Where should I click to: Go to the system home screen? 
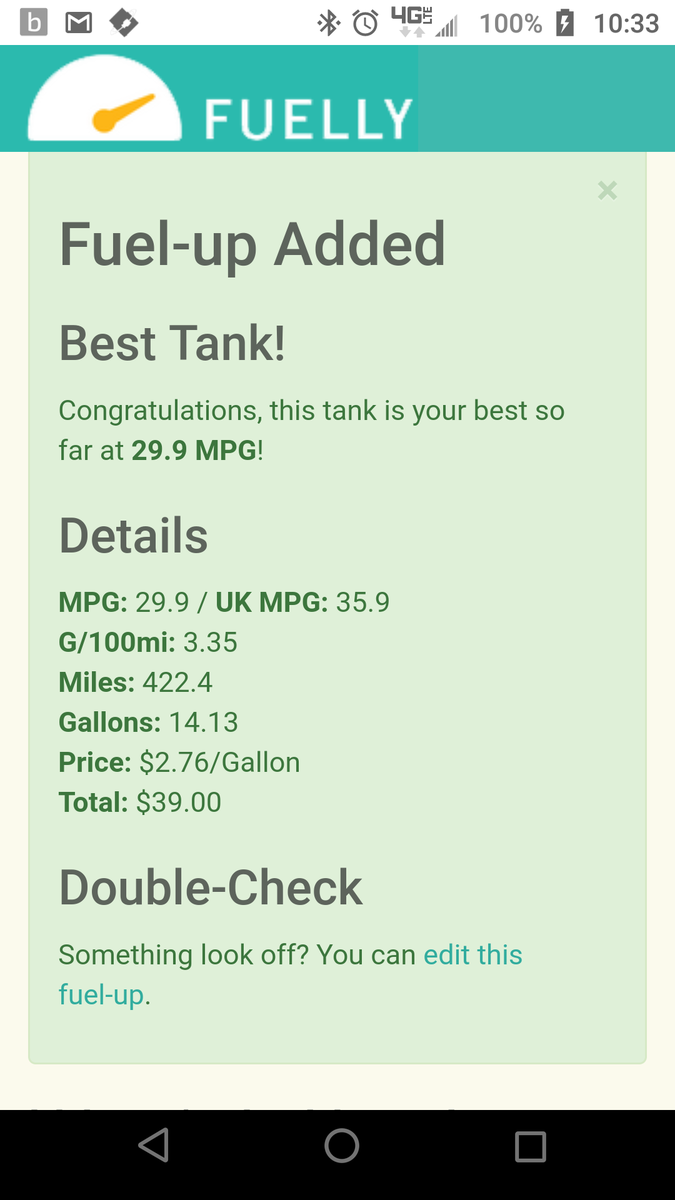341,1146
